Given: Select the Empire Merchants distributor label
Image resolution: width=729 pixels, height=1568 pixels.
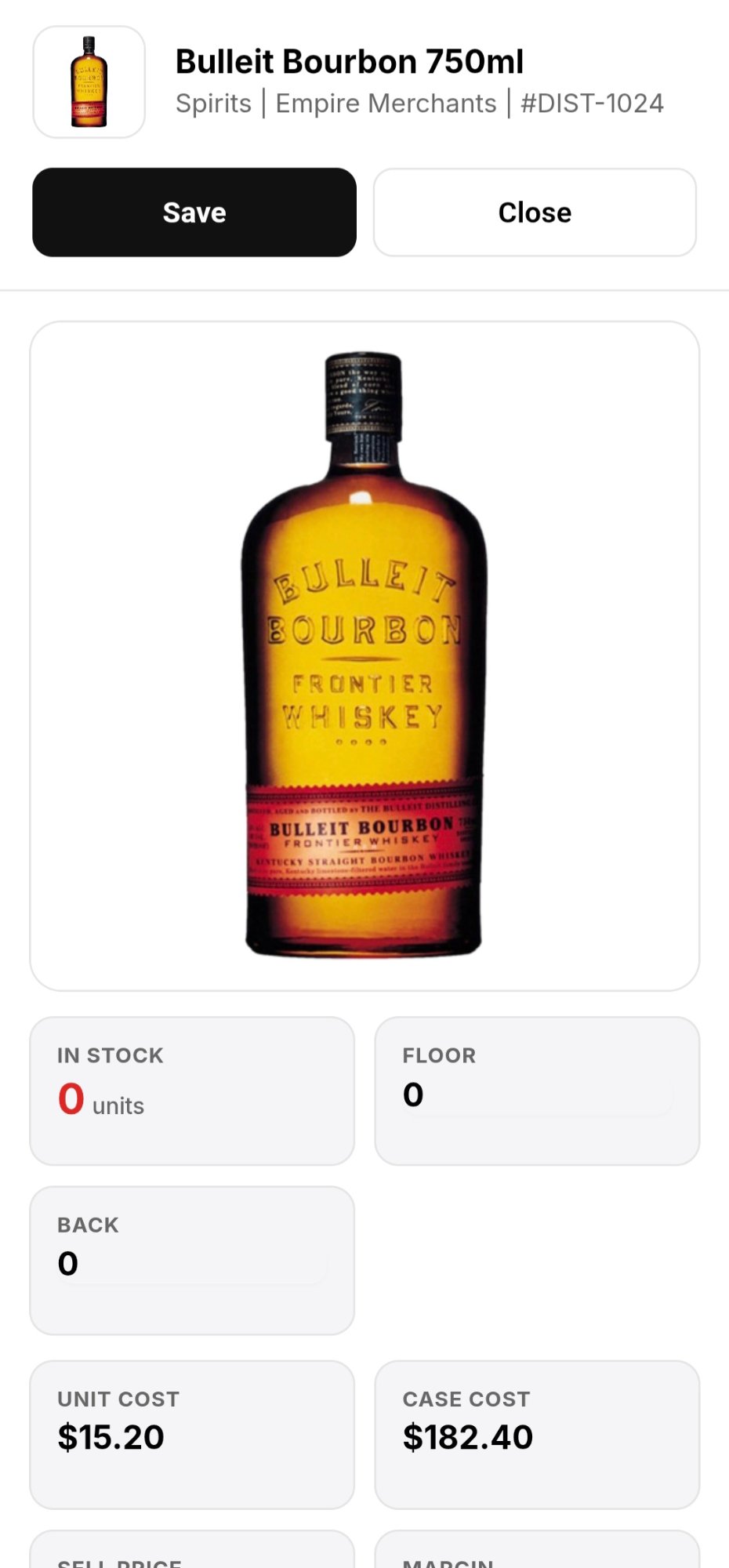Looking at the screenshot, I should pos(386,102).
